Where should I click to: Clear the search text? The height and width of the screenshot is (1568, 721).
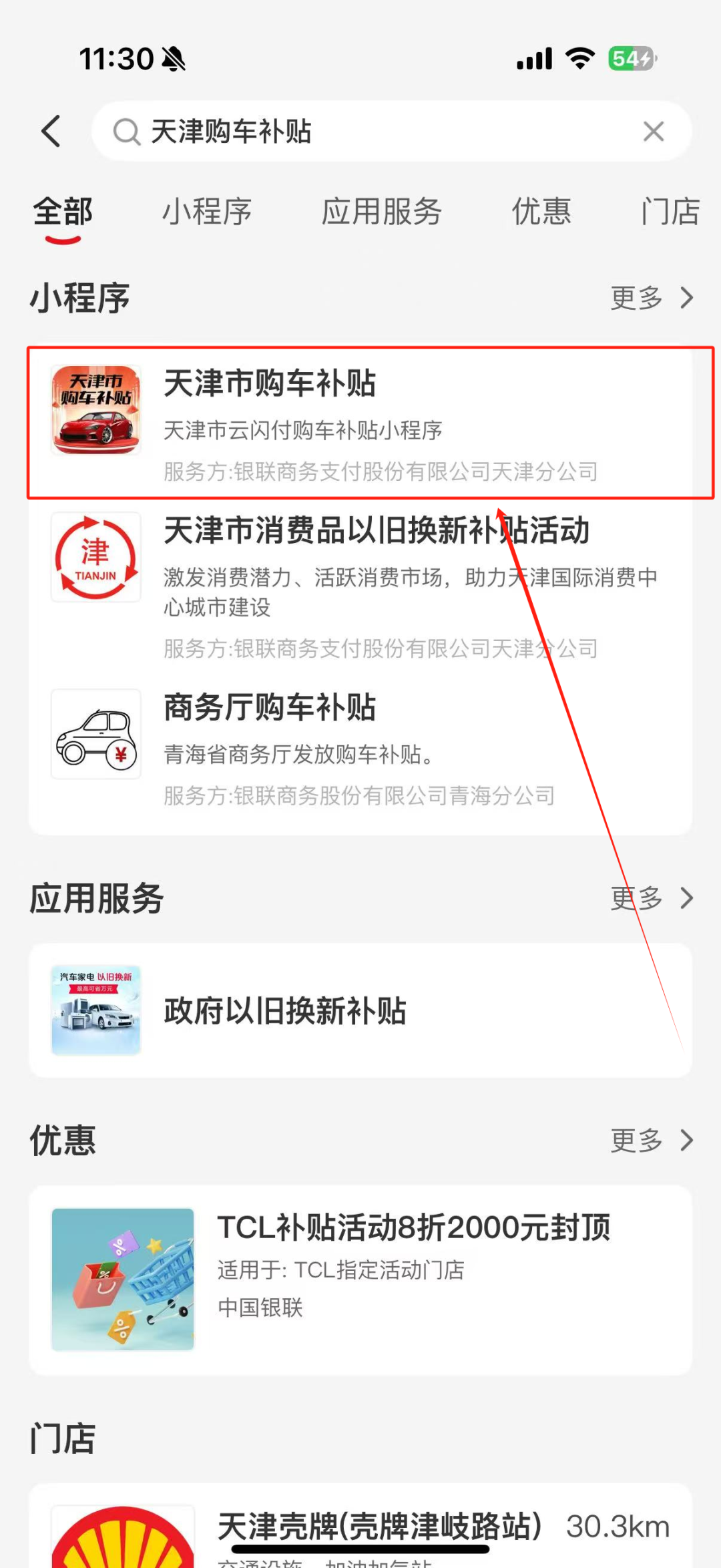point(653,132)
